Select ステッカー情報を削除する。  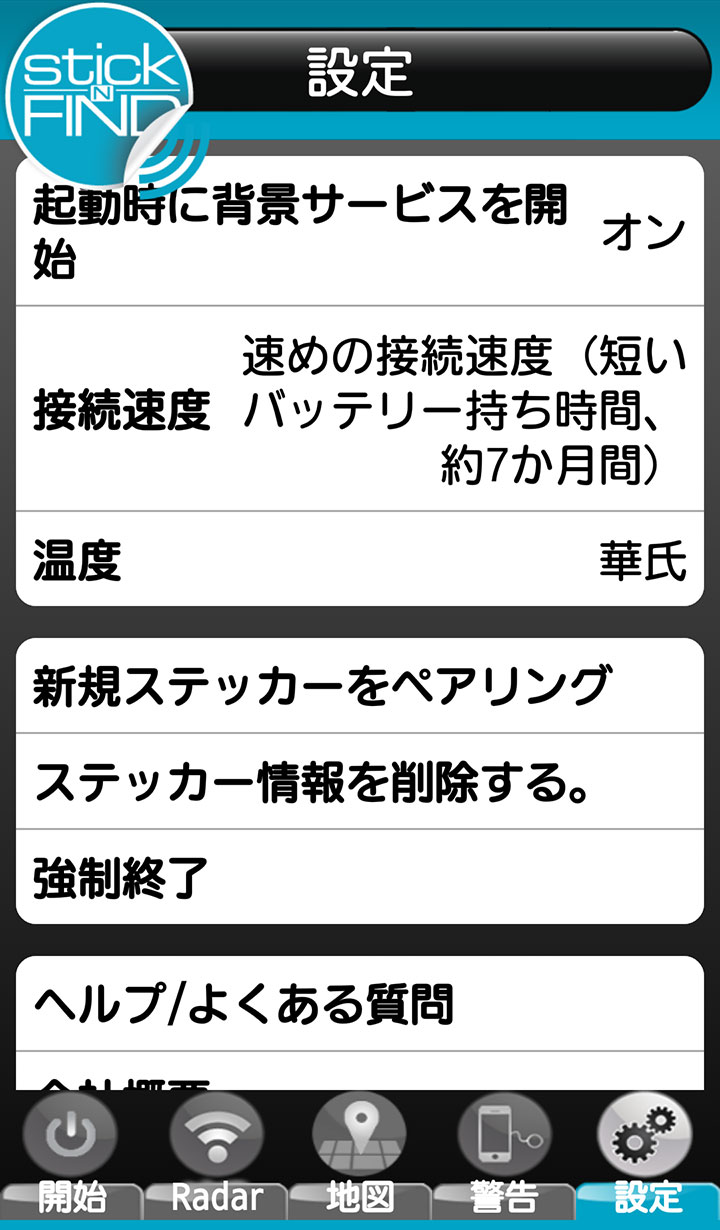[360, 781]
